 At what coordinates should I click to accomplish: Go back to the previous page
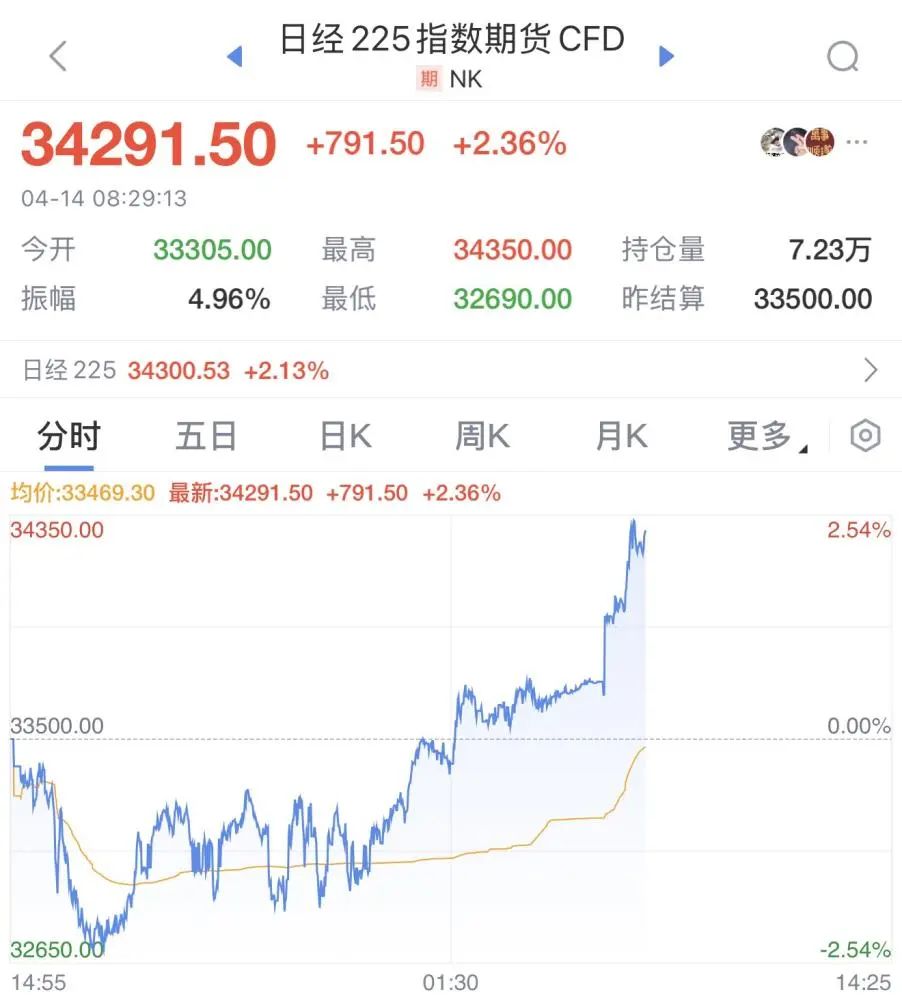coord(58,56)
